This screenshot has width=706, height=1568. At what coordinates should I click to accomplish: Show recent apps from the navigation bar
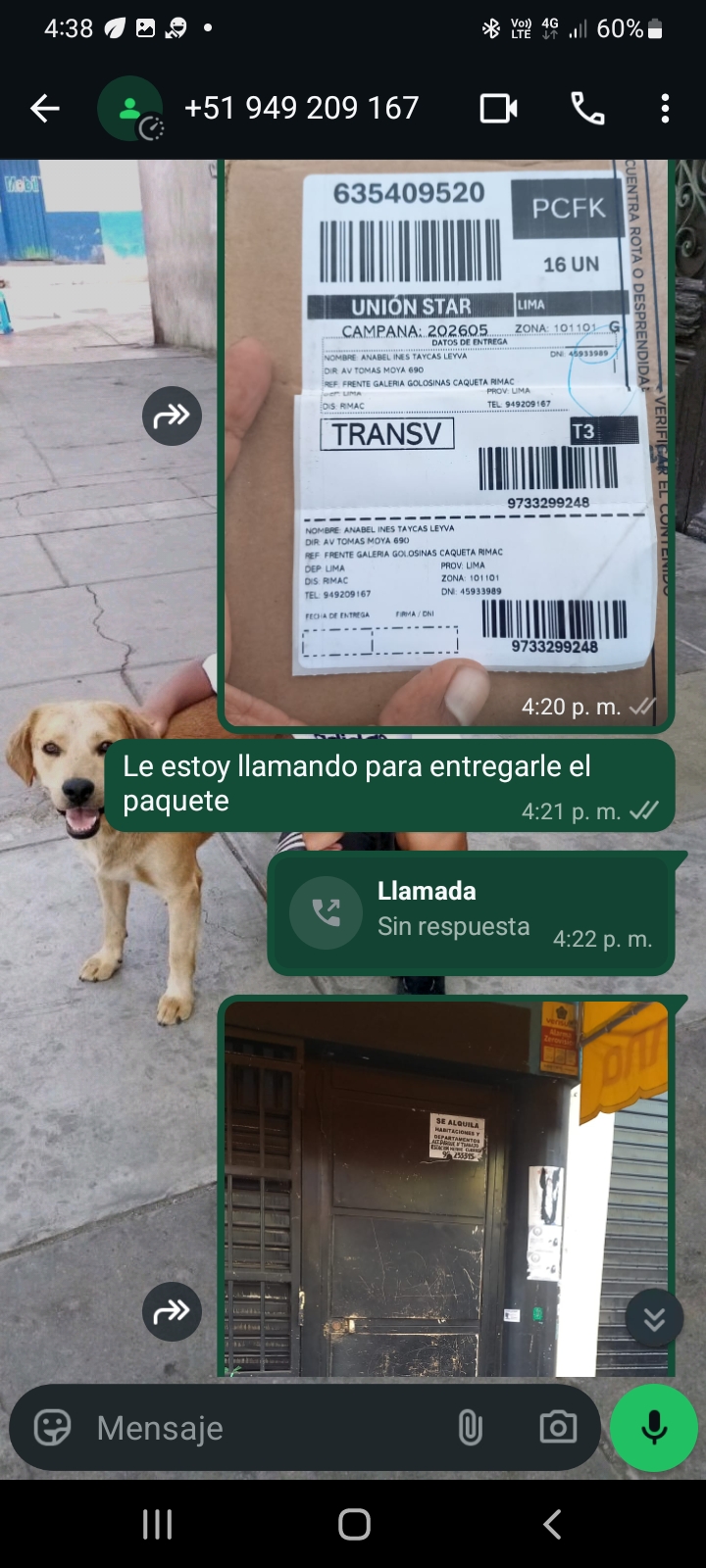coord(157,1524)
